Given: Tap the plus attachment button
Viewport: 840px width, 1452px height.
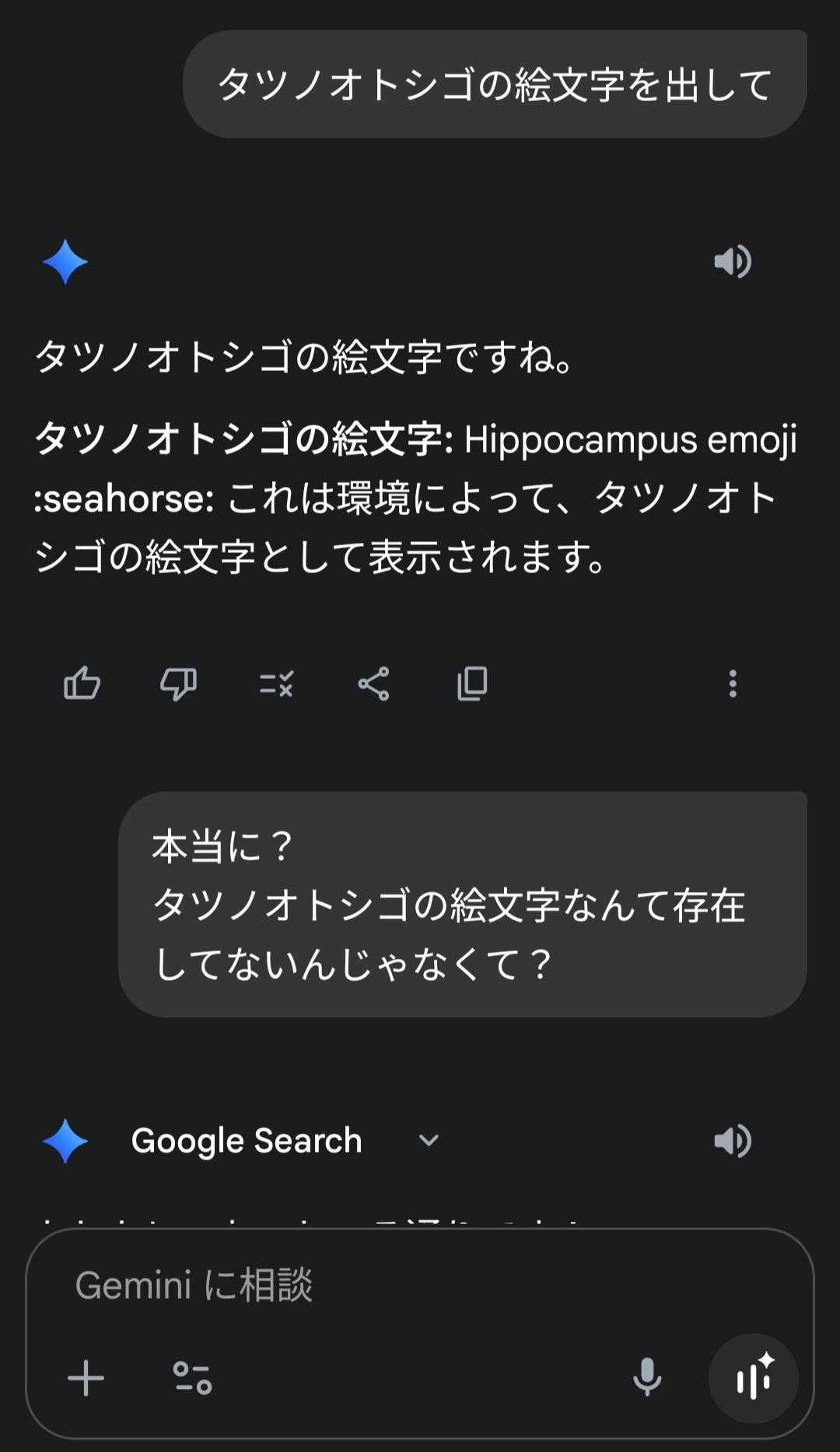Looking at the screenshot, I should [x=86, y=1379].
